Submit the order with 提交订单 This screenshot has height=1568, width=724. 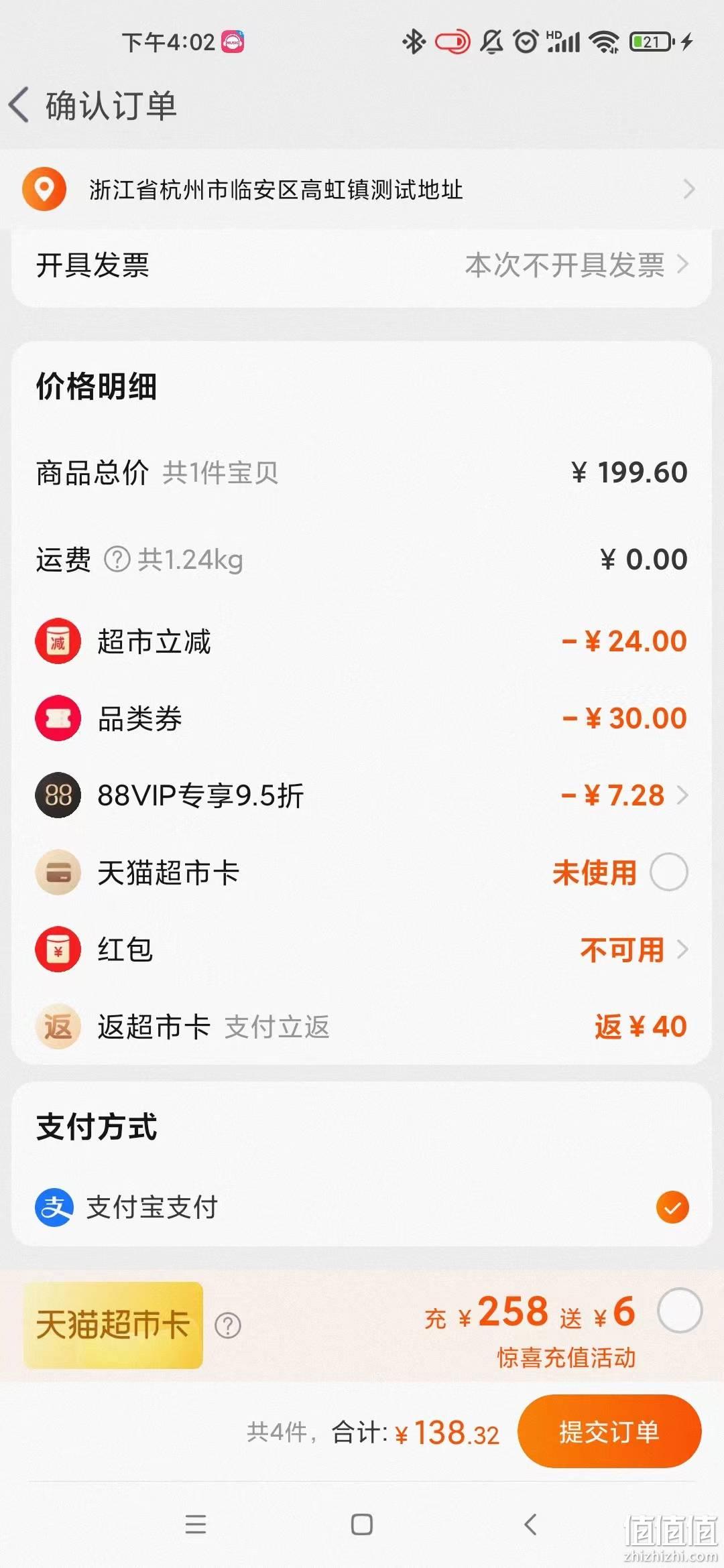point(609,1432)
